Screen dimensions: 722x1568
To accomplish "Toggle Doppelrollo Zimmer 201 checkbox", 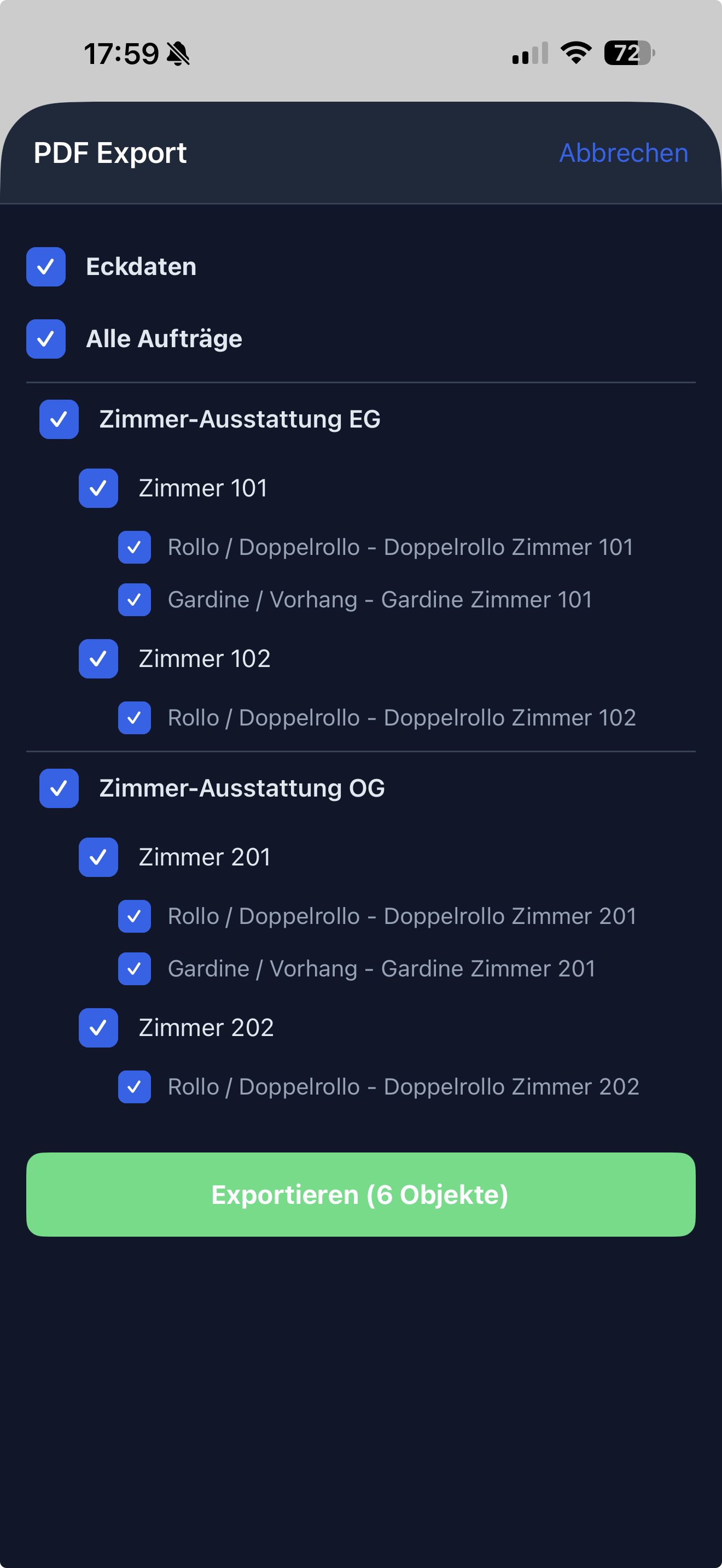I will click(x=135, y=916).
